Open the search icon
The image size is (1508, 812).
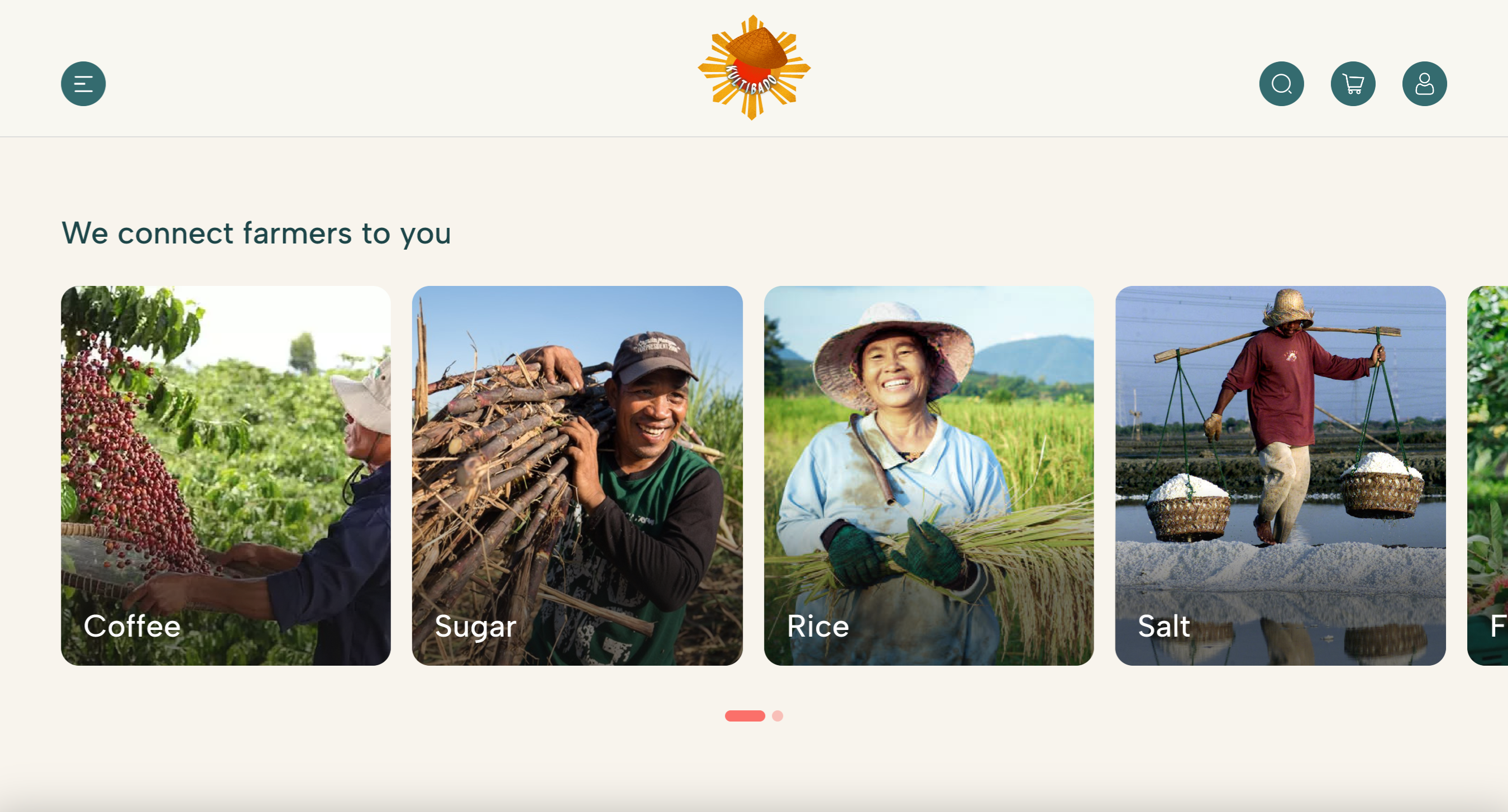[1281, 84]
